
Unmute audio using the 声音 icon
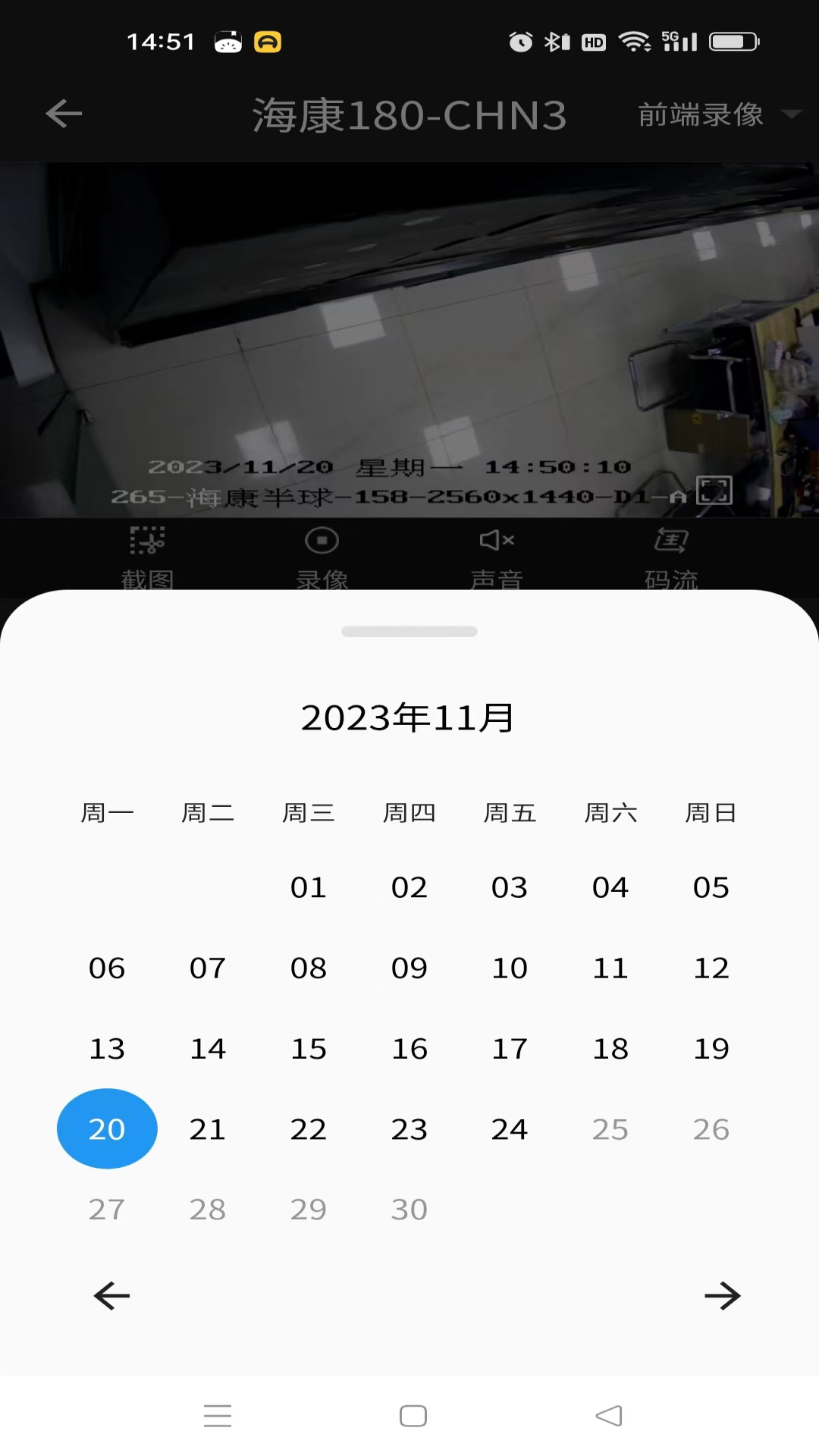pos(496,557)
